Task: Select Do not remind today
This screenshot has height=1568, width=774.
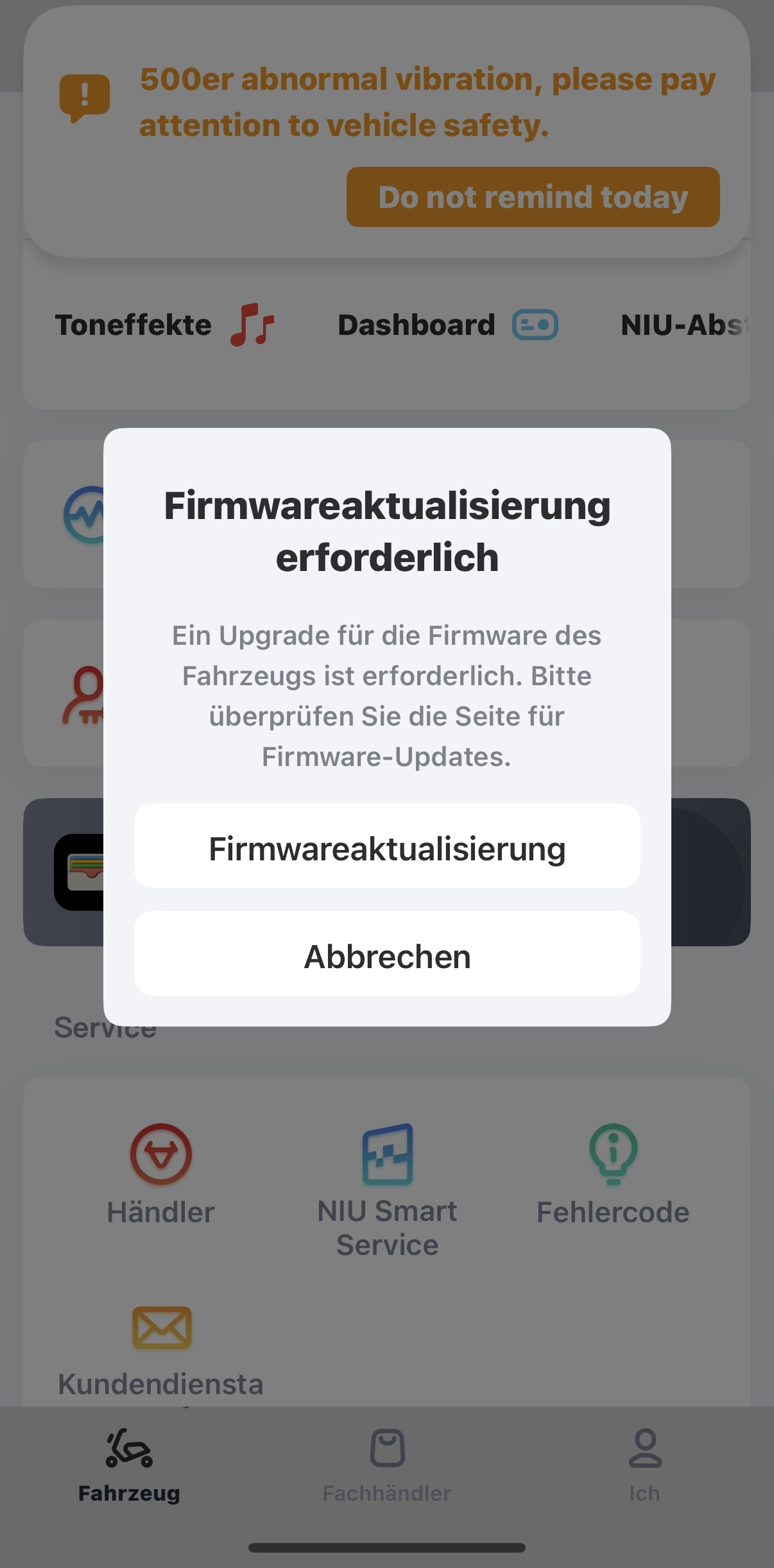Action: [x=533, y=197]
